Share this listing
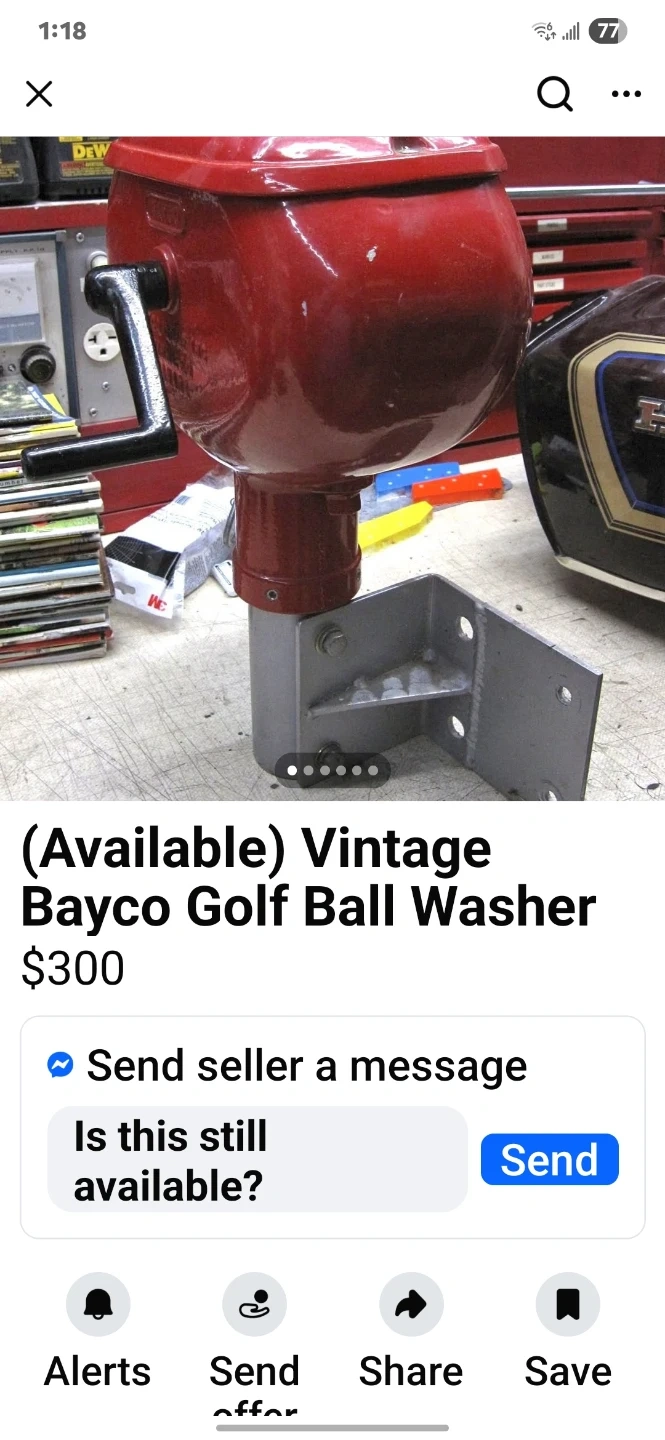 point(411,1305)
